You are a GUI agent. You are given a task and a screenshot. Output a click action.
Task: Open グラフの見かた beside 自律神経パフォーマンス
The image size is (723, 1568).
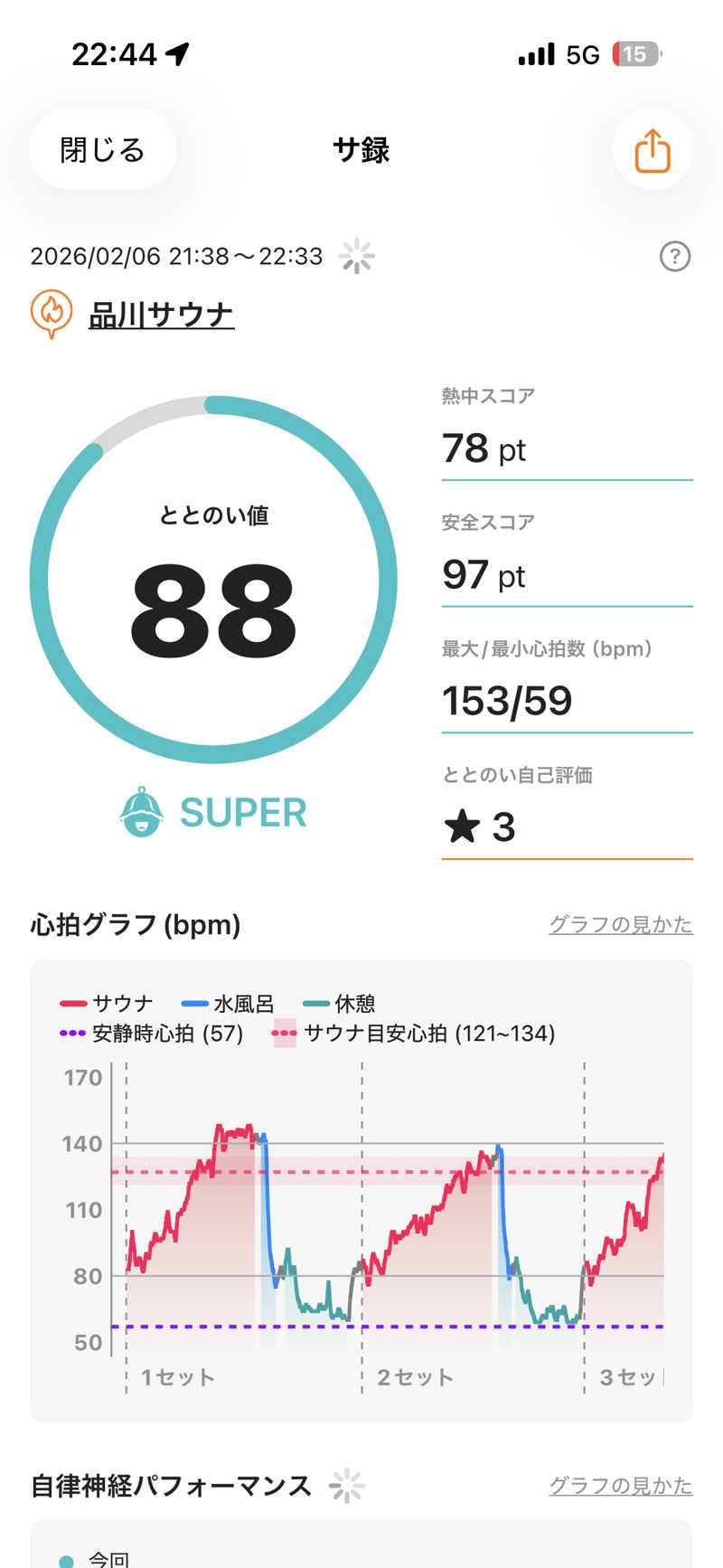620,1486
